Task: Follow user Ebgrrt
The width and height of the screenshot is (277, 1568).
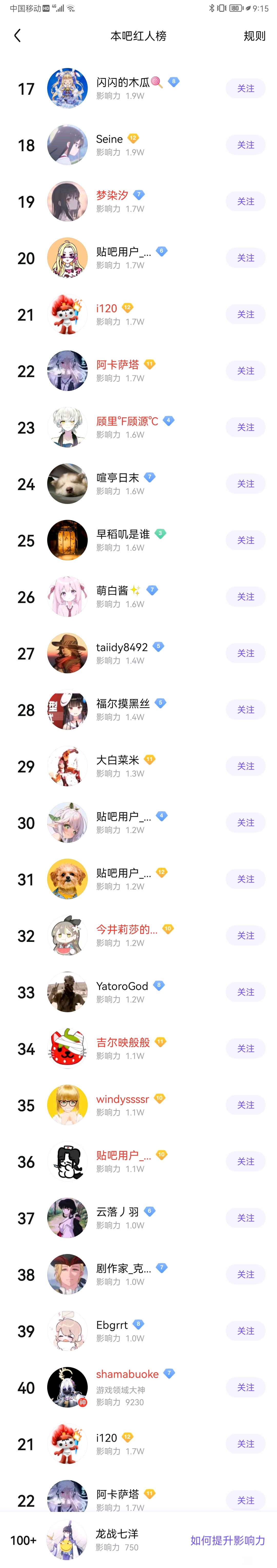Action: tap(245, 1331)
